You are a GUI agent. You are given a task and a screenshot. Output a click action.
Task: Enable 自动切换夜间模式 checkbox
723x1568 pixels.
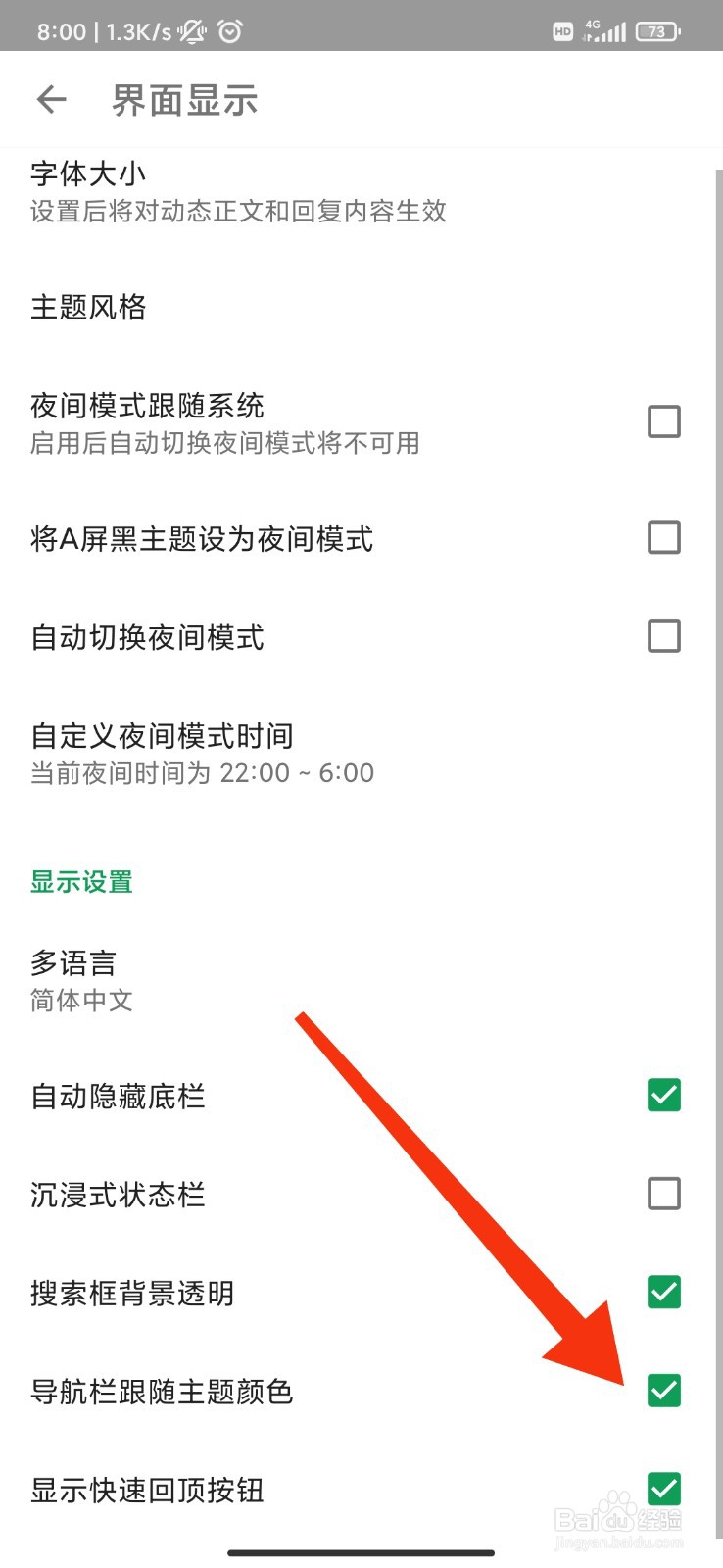(664, 635)
